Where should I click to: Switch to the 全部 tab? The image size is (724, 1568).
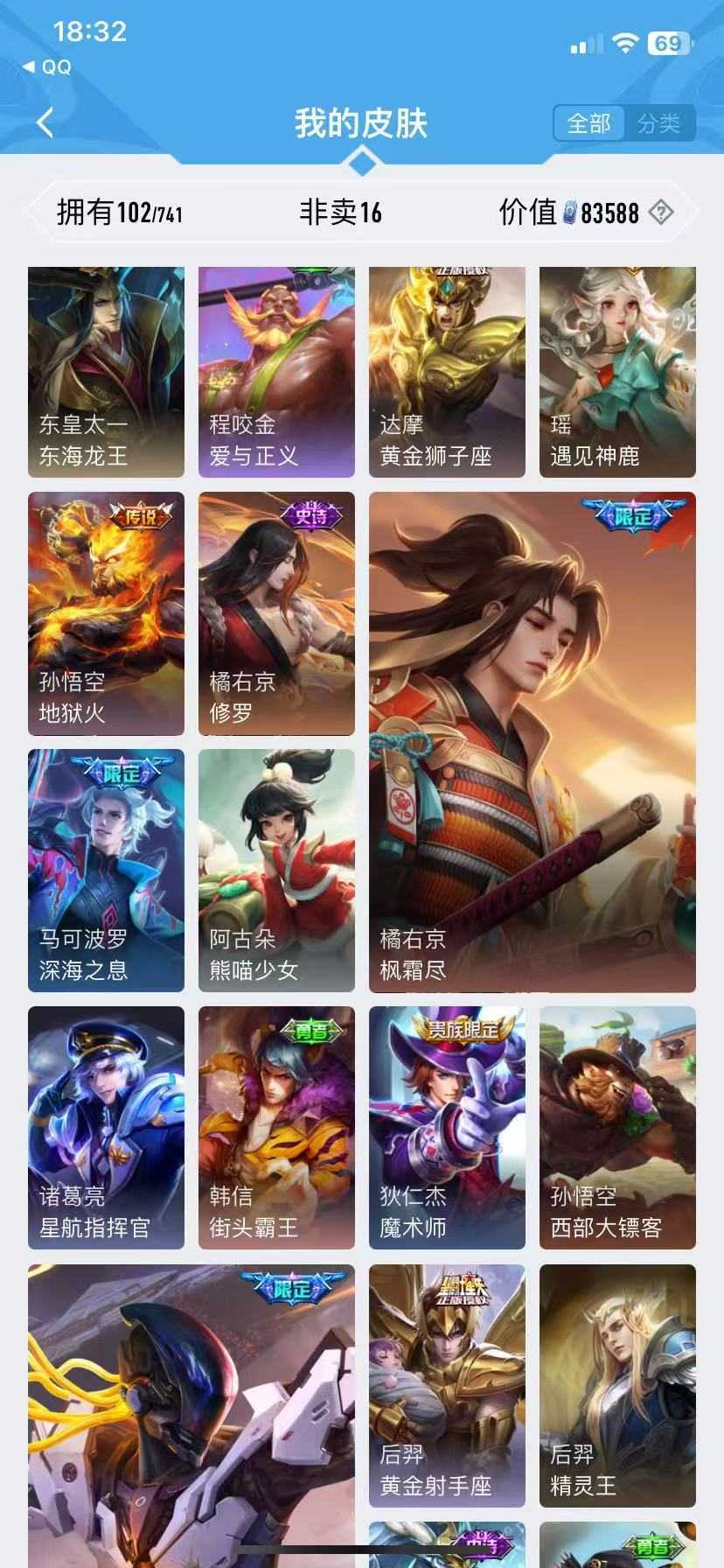point(588,123)
